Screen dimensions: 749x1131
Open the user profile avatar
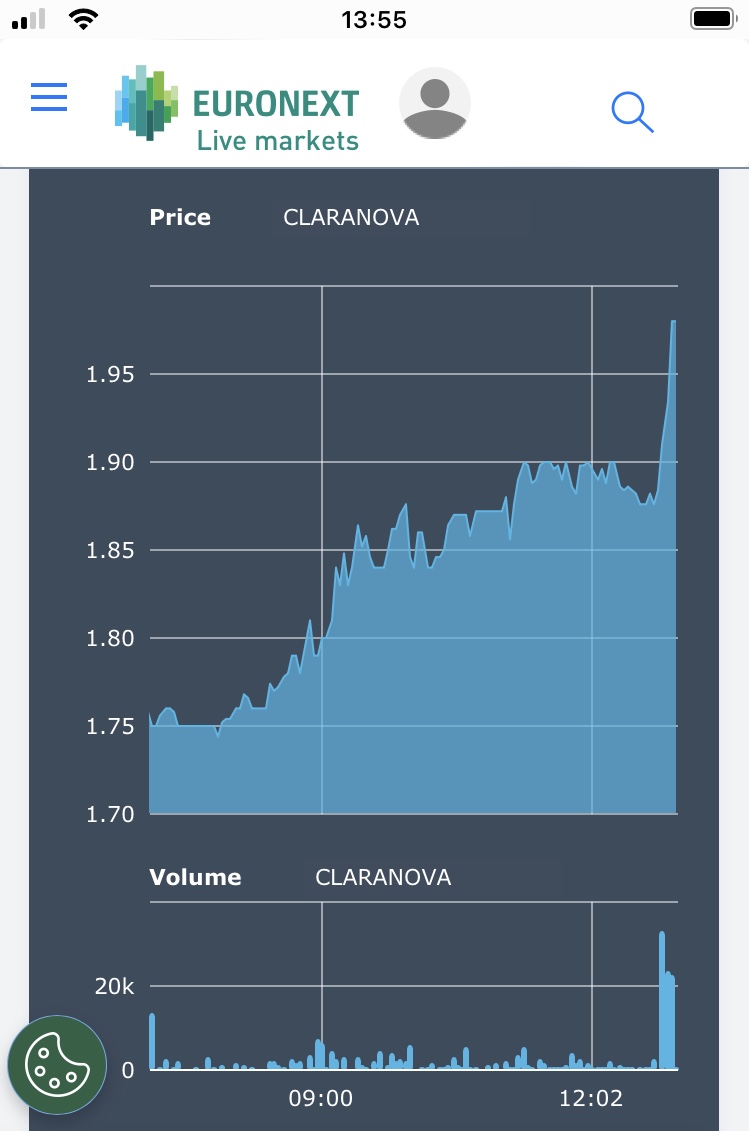point(435,103)
